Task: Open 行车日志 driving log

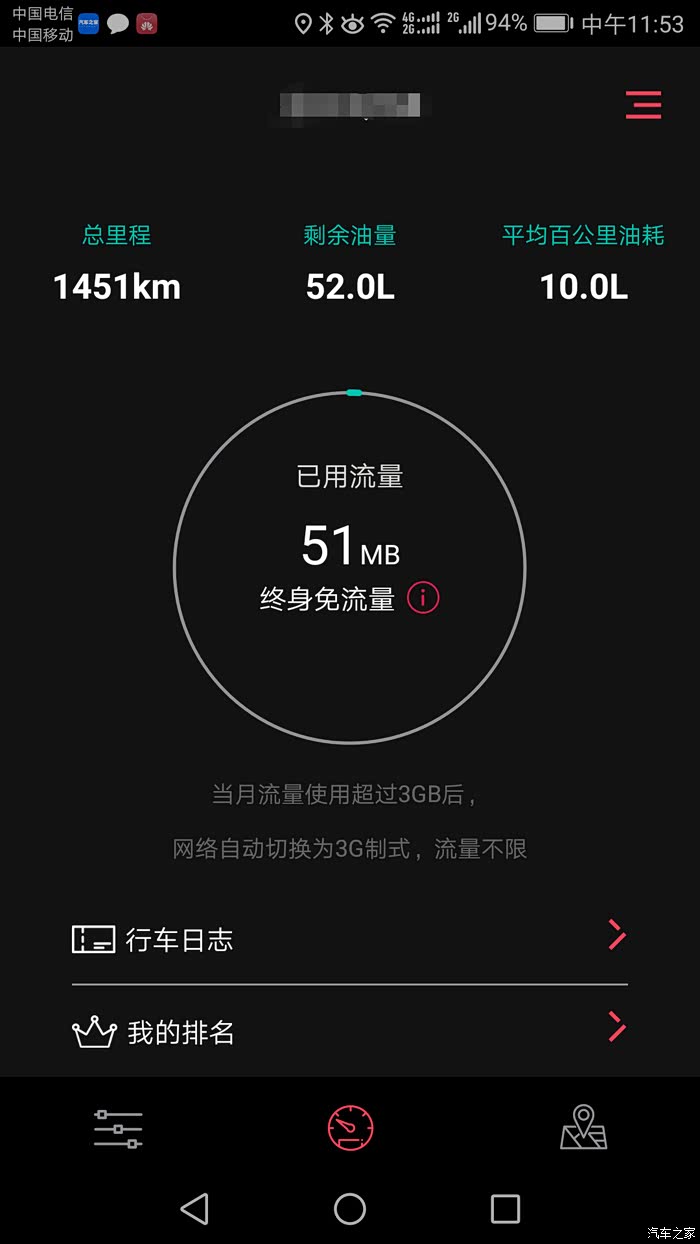Action: [x=349, y=939]
